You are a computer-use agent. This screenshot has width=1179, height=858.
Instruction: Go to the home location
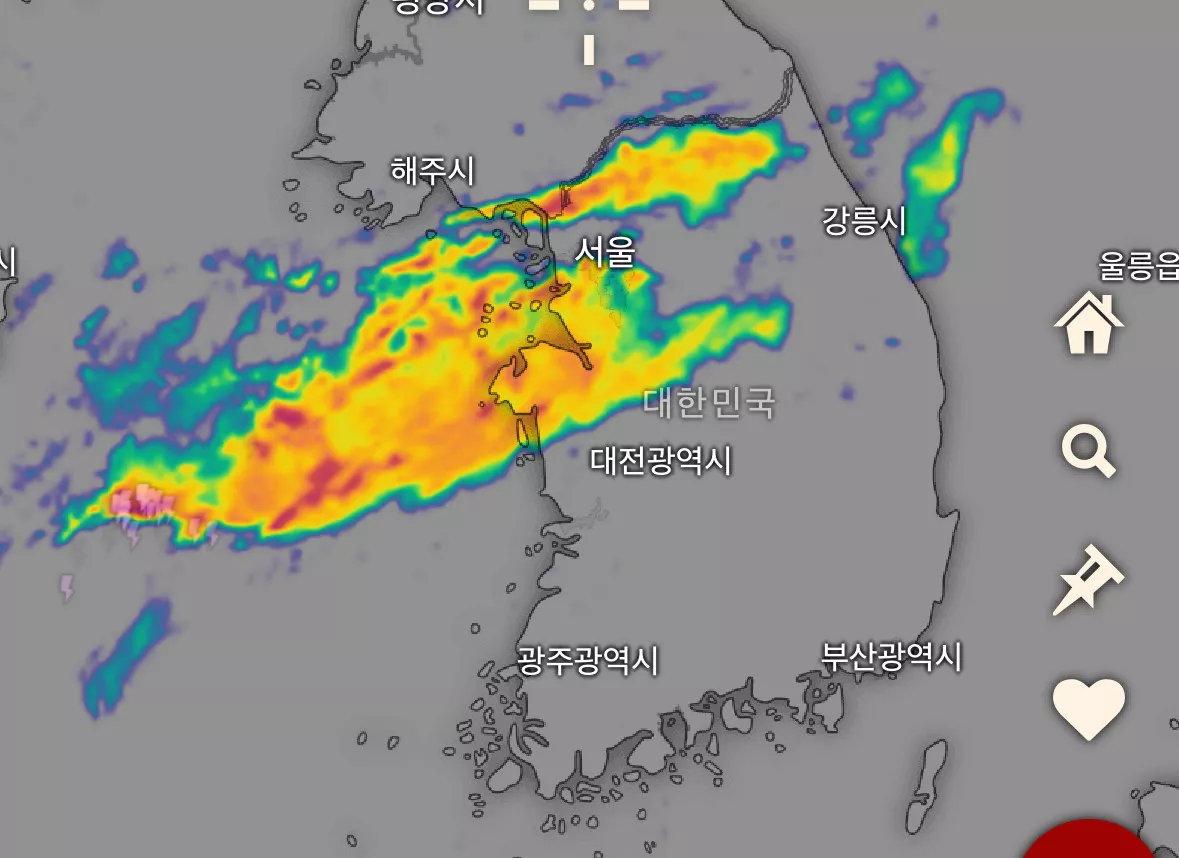pyautogui.click(x=1088, y=323)
